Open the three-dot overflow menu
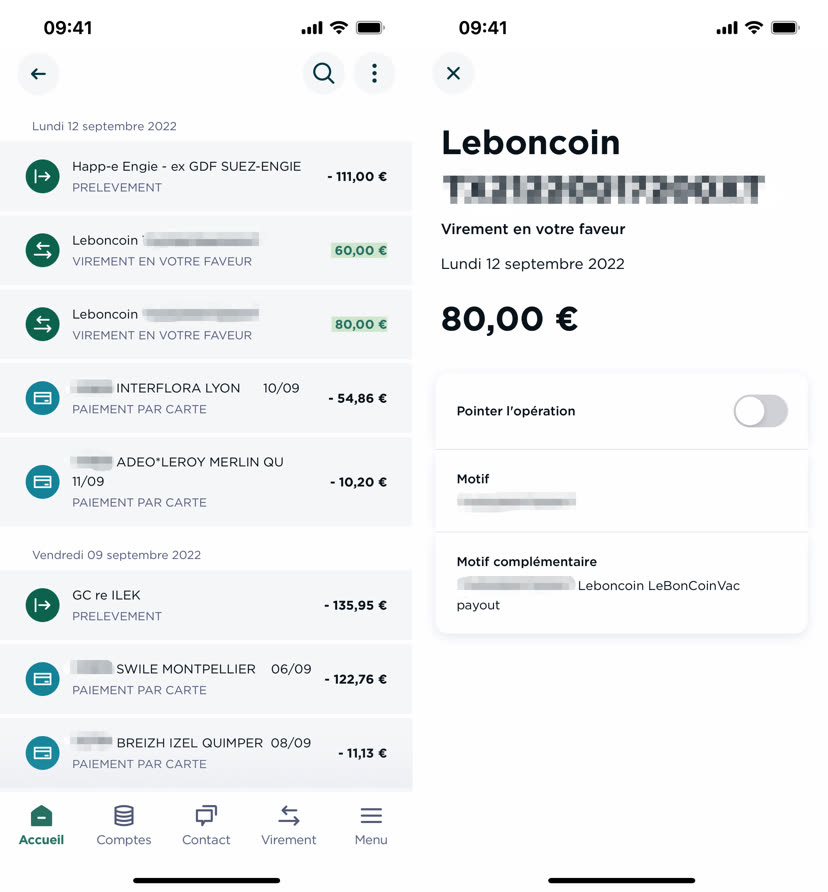This screenshot has width=828, height=892. coord(374,73)
